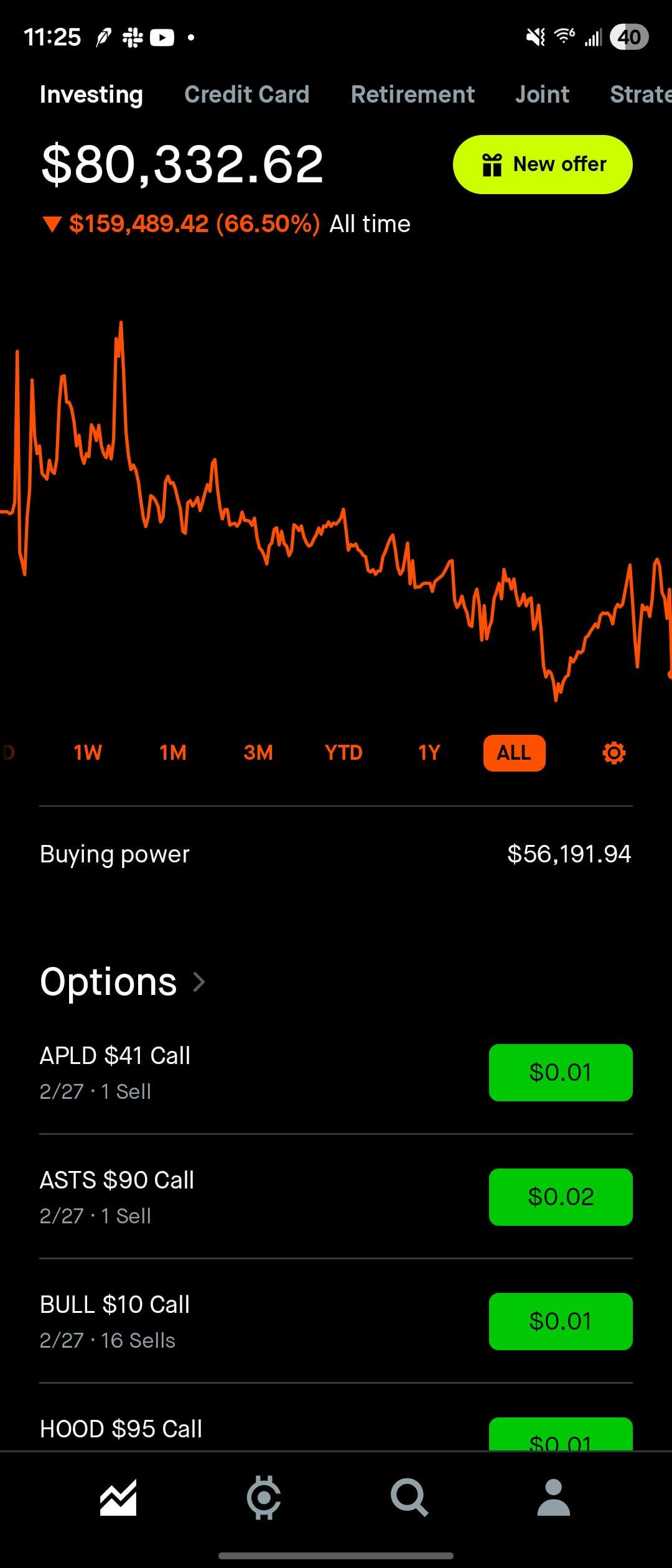Viewport: 672px width, 1568px height.
Task: Open search from the bottom navigation
Action: [x=409, y=1498]
